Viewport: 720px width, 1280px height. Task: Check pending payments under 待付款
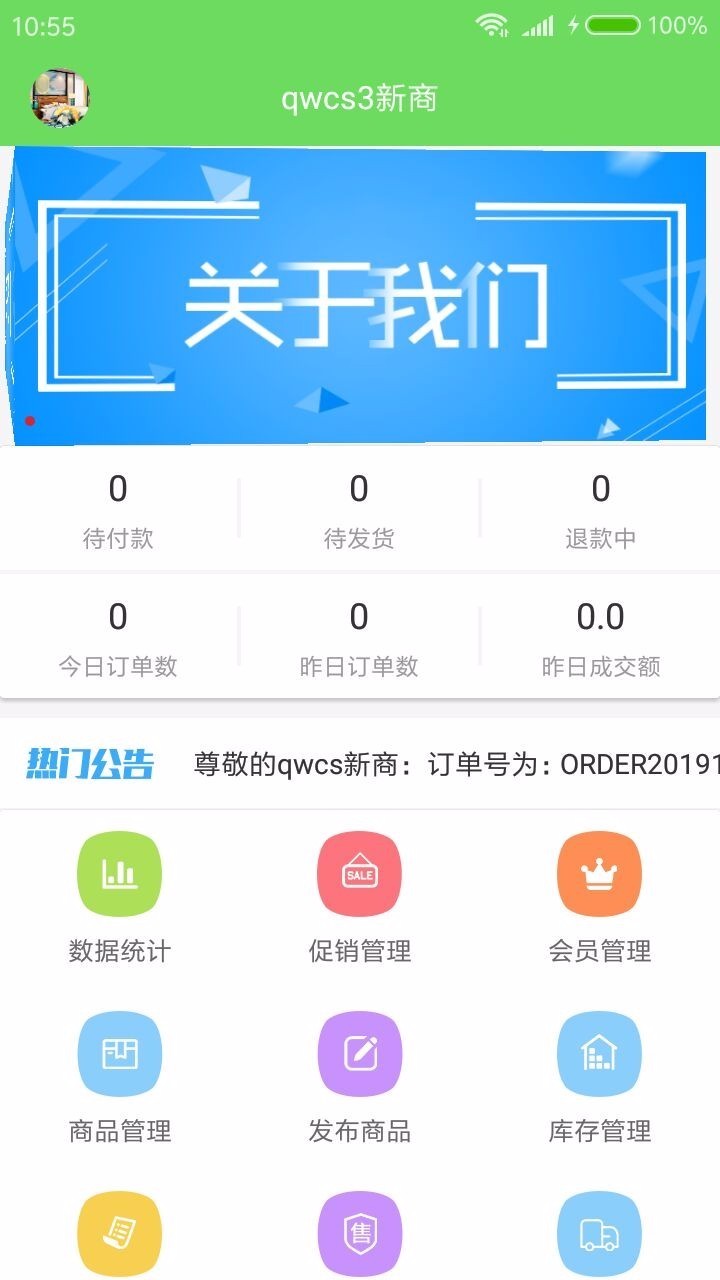[119, 508]
